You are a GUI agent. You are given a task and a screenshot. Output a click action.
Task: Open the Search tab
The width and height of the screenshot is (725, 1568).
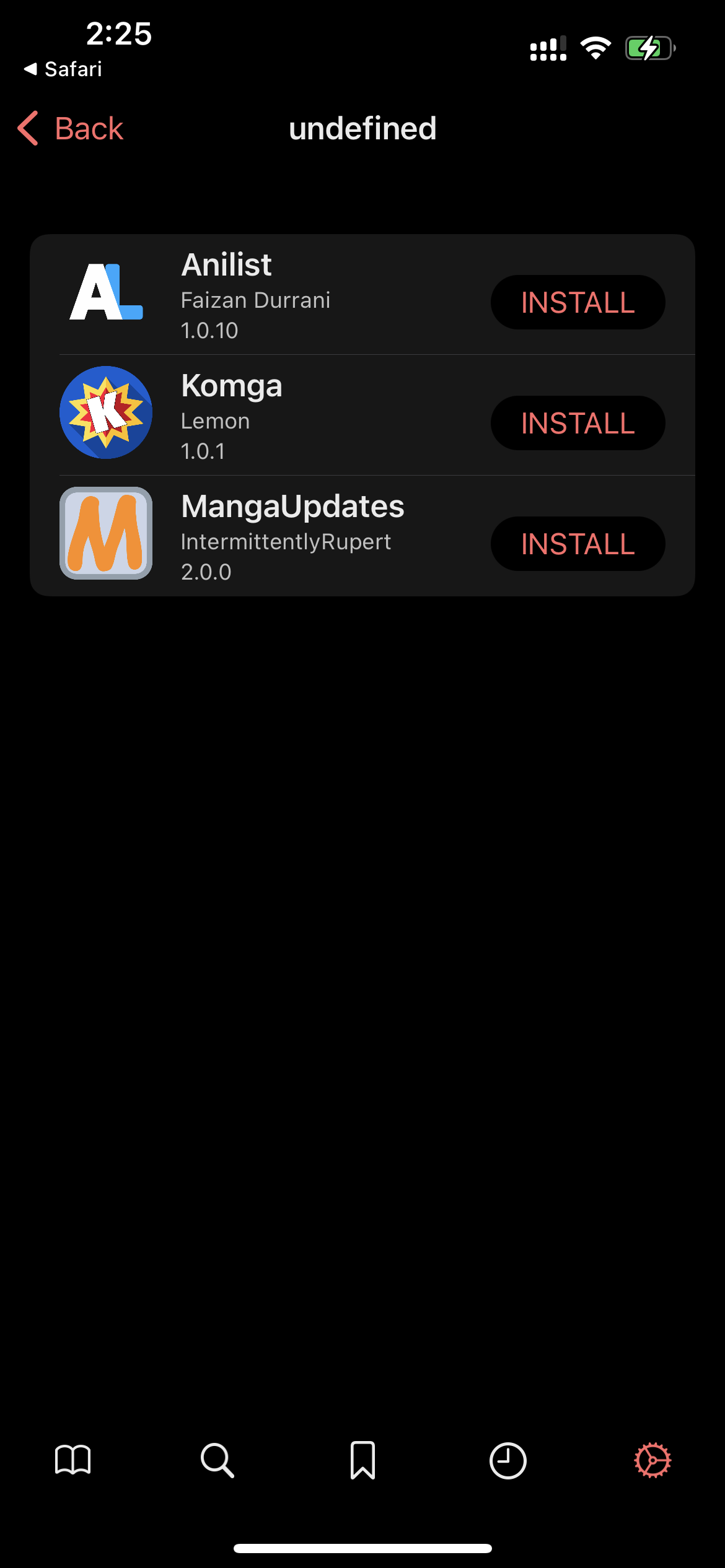(x=217, y=1460)
